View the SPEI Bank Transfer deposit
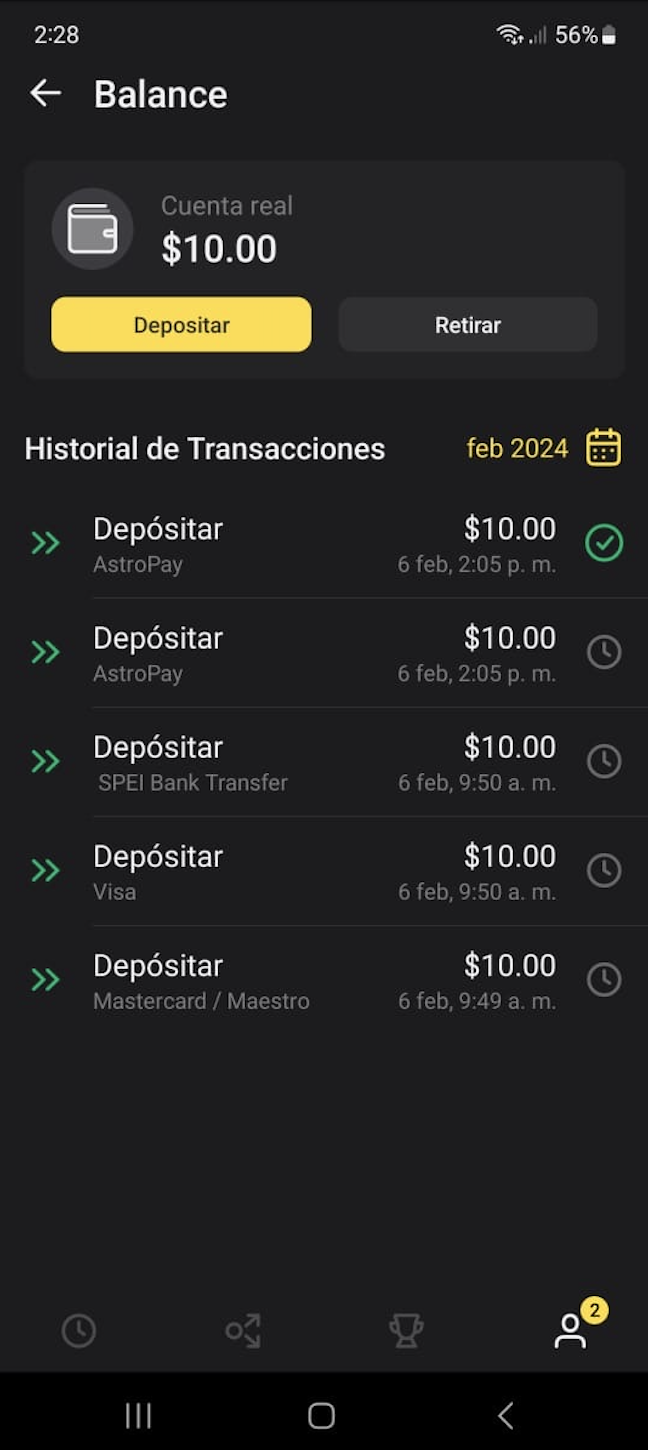Image resolution: width=648 pixels, height=1450 pixels. click(x=324, y=762)
